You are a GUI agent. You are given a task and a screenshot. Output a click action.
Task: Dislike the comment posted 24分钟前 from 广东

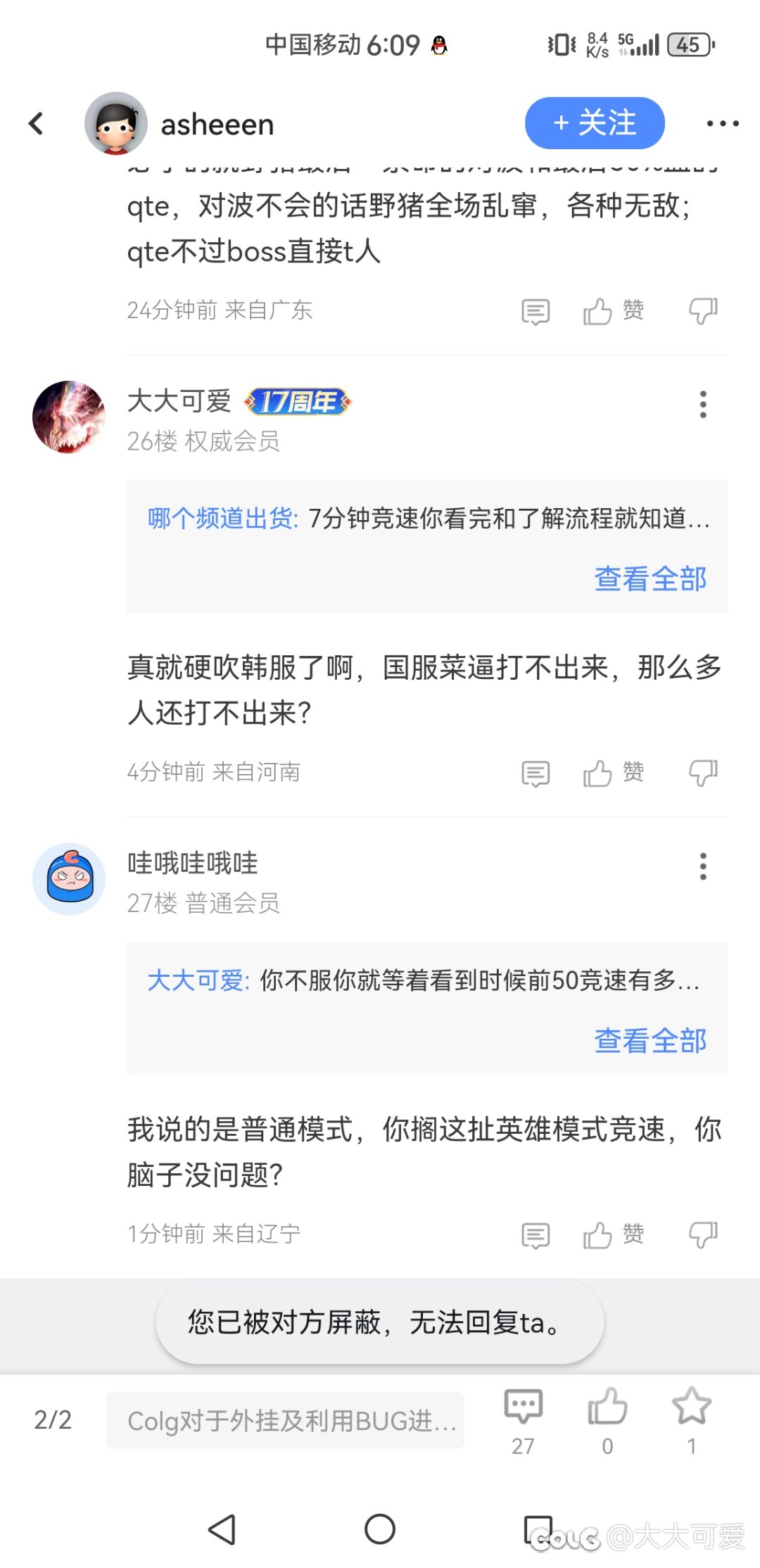point(703,310)
